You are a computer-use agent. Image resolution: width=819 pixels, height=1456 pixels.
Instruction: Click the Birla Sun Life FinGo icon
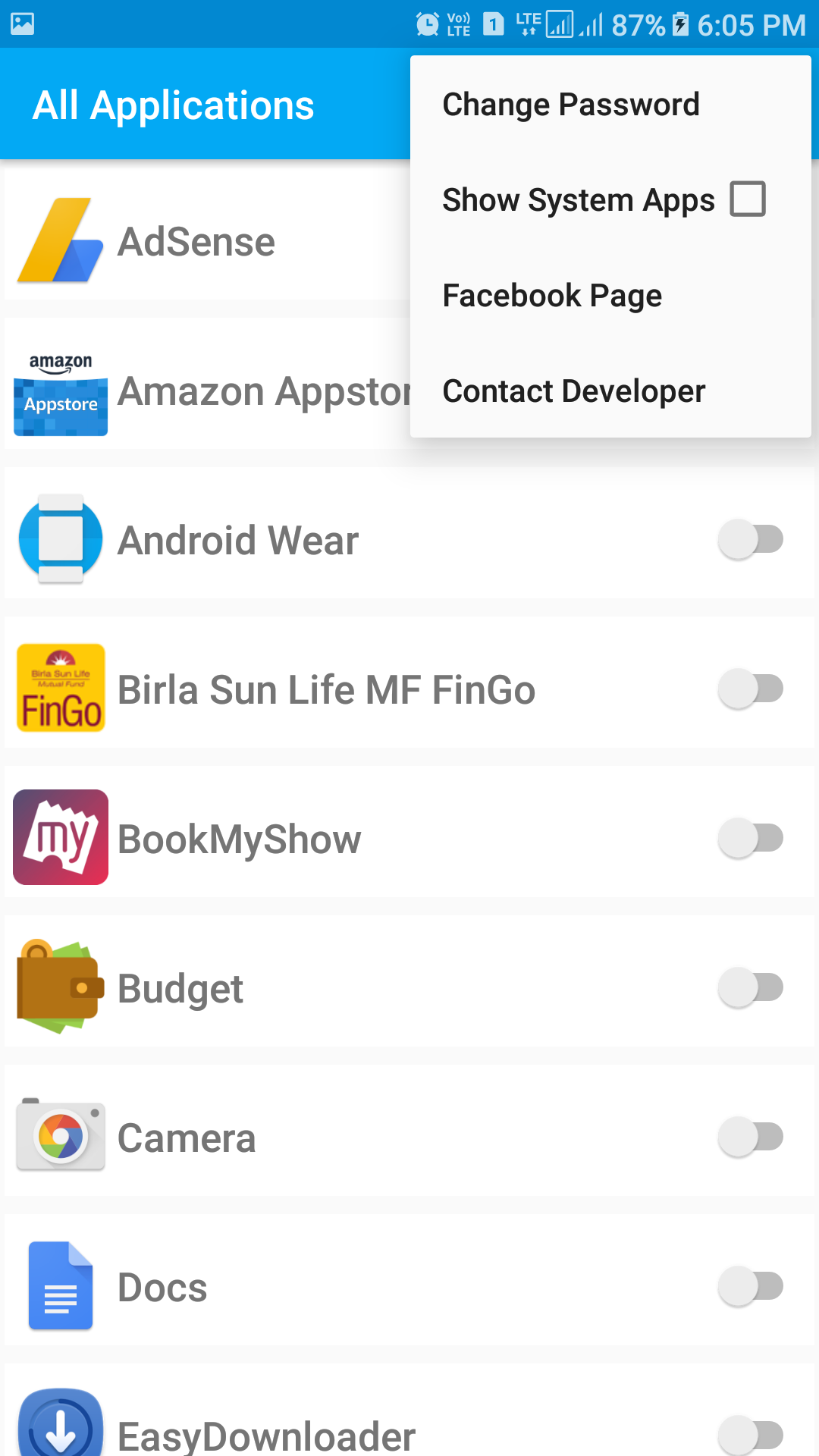[61, 688]
